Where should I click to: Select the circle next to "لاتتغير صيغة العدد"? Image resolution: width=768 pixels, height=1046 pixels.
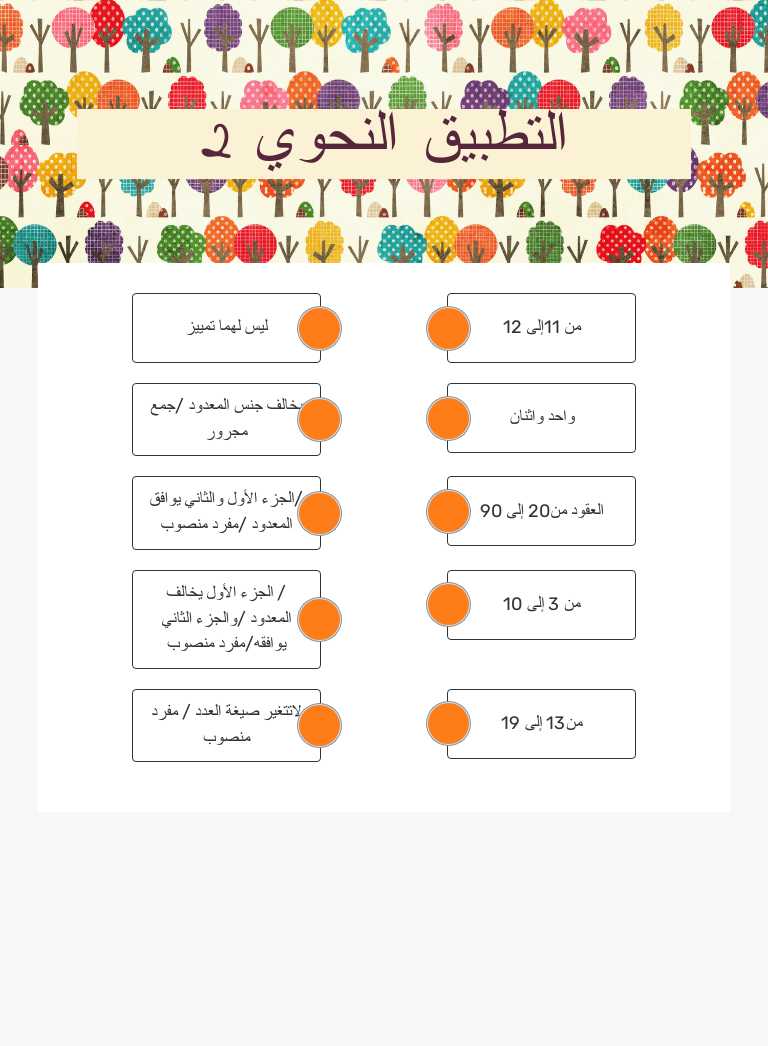point(319,724)
